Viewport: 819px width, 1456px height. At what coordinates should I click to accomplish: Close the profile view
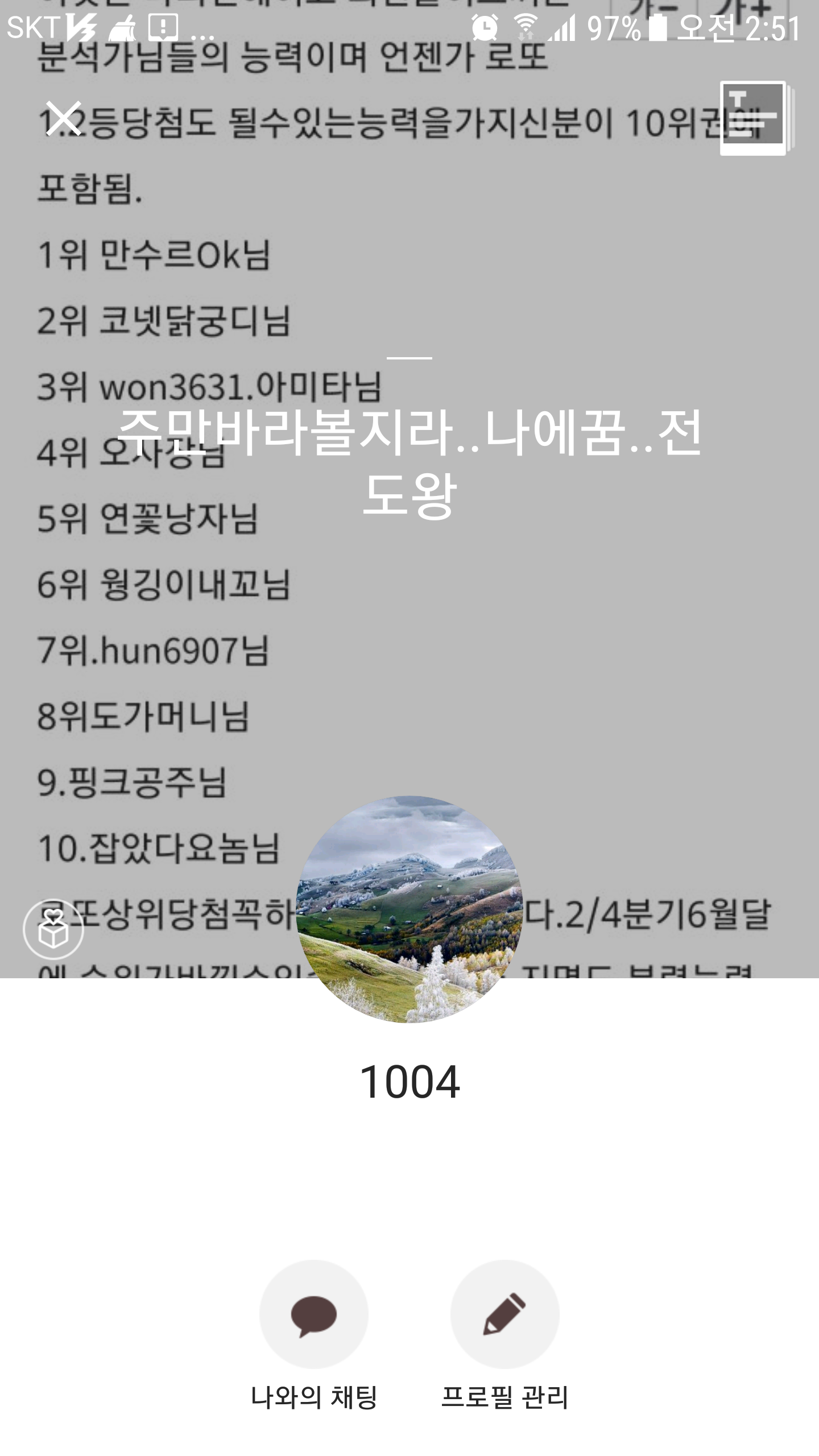[x=63, y=118]
